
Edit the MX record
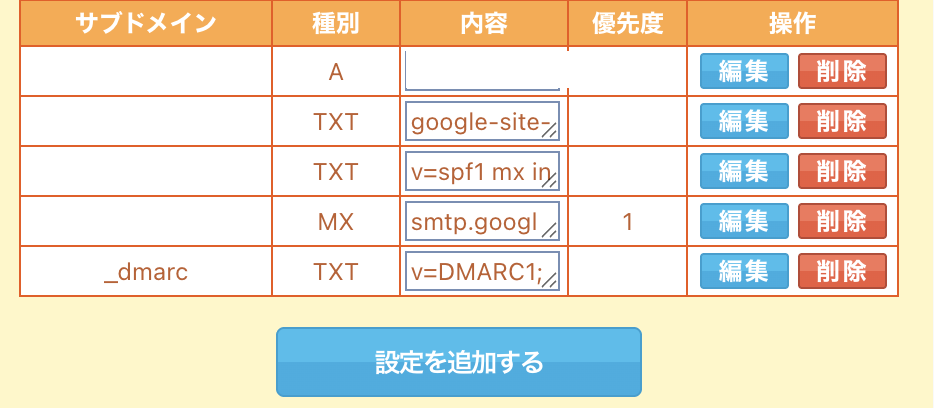pos(743,221)
